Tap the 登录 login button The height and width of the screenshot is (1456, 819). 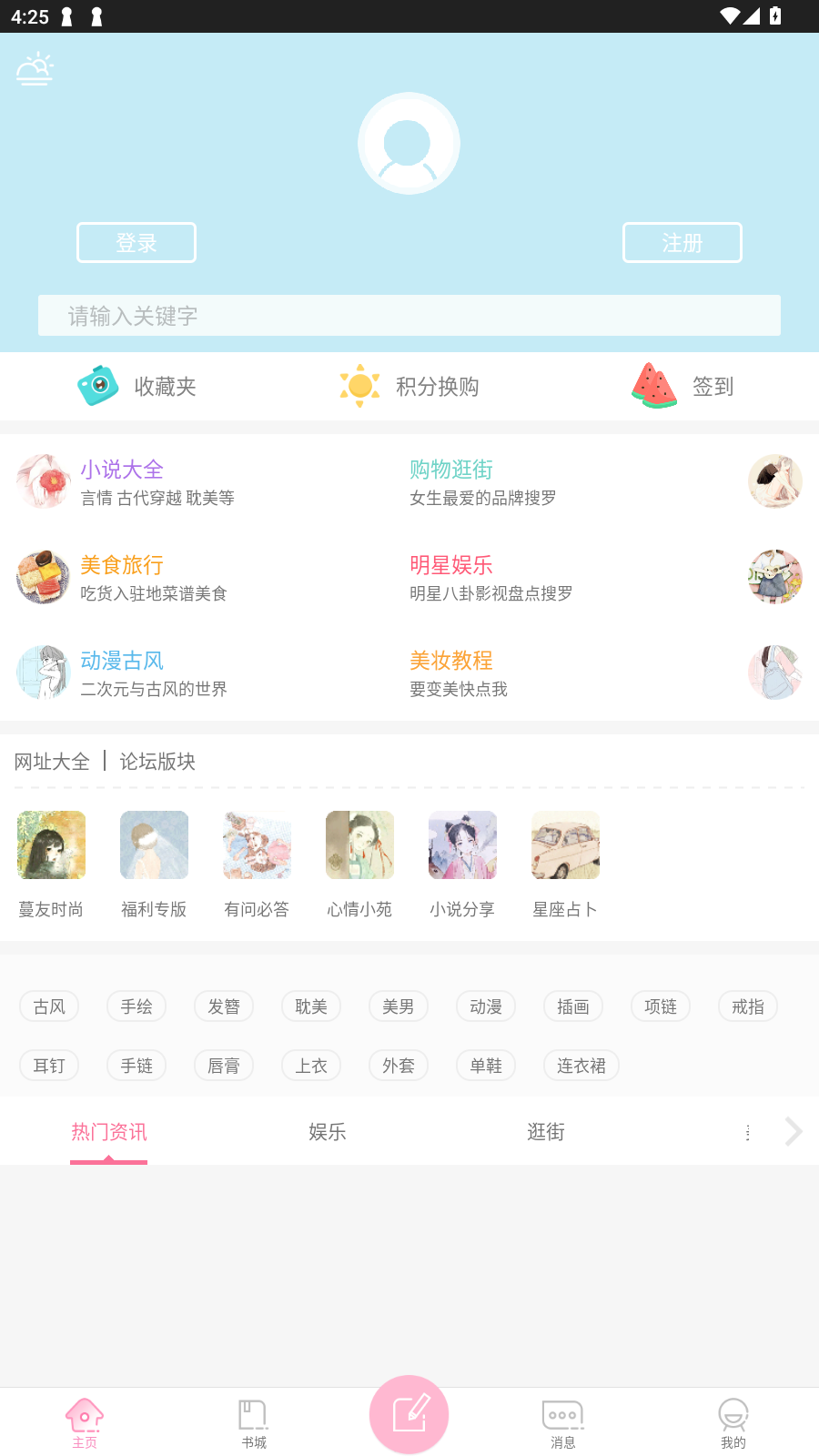(136, 243)
